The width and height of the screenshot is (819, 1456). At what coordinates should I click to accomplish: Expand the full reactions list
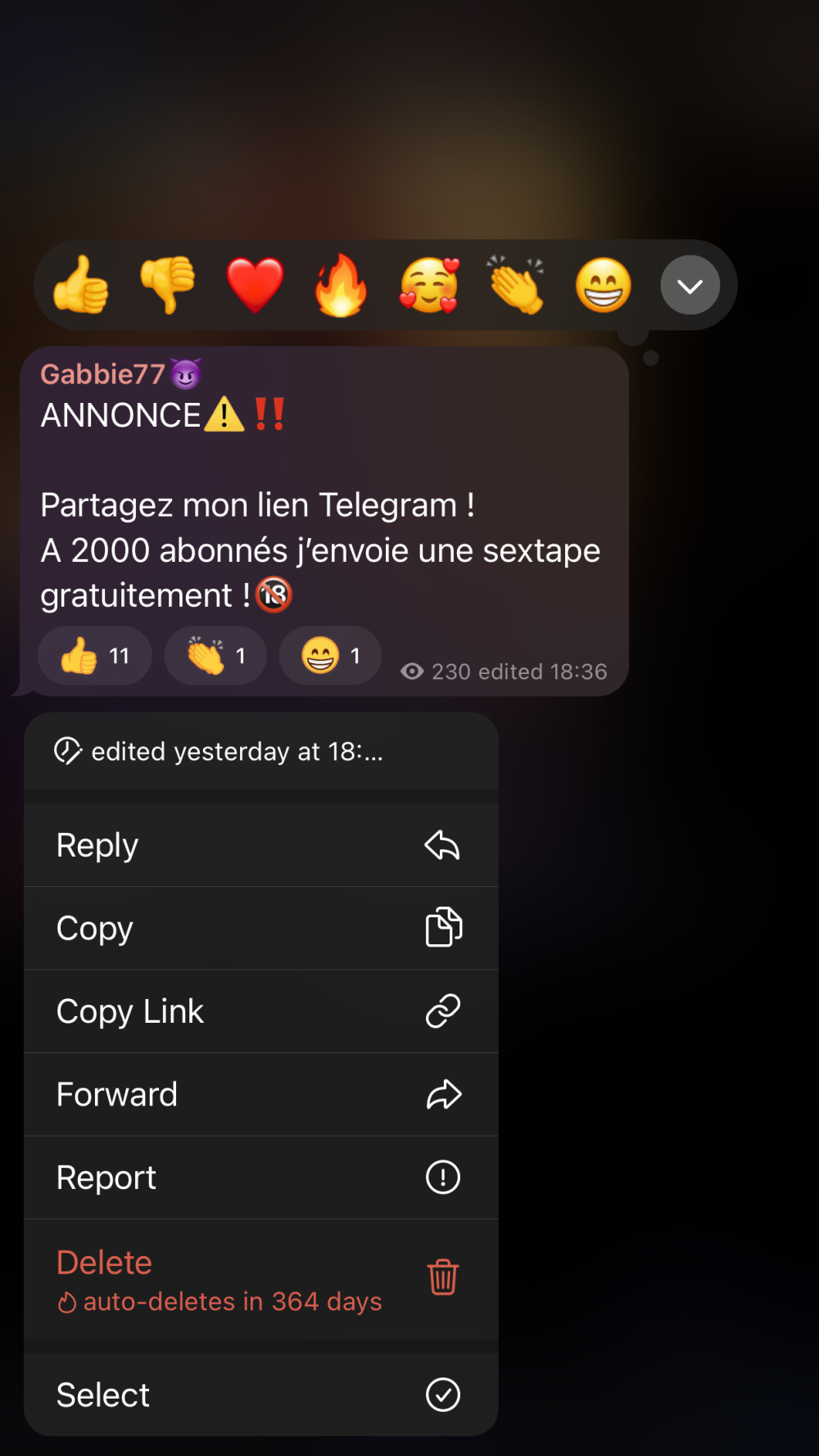click(x=690, y=285)
